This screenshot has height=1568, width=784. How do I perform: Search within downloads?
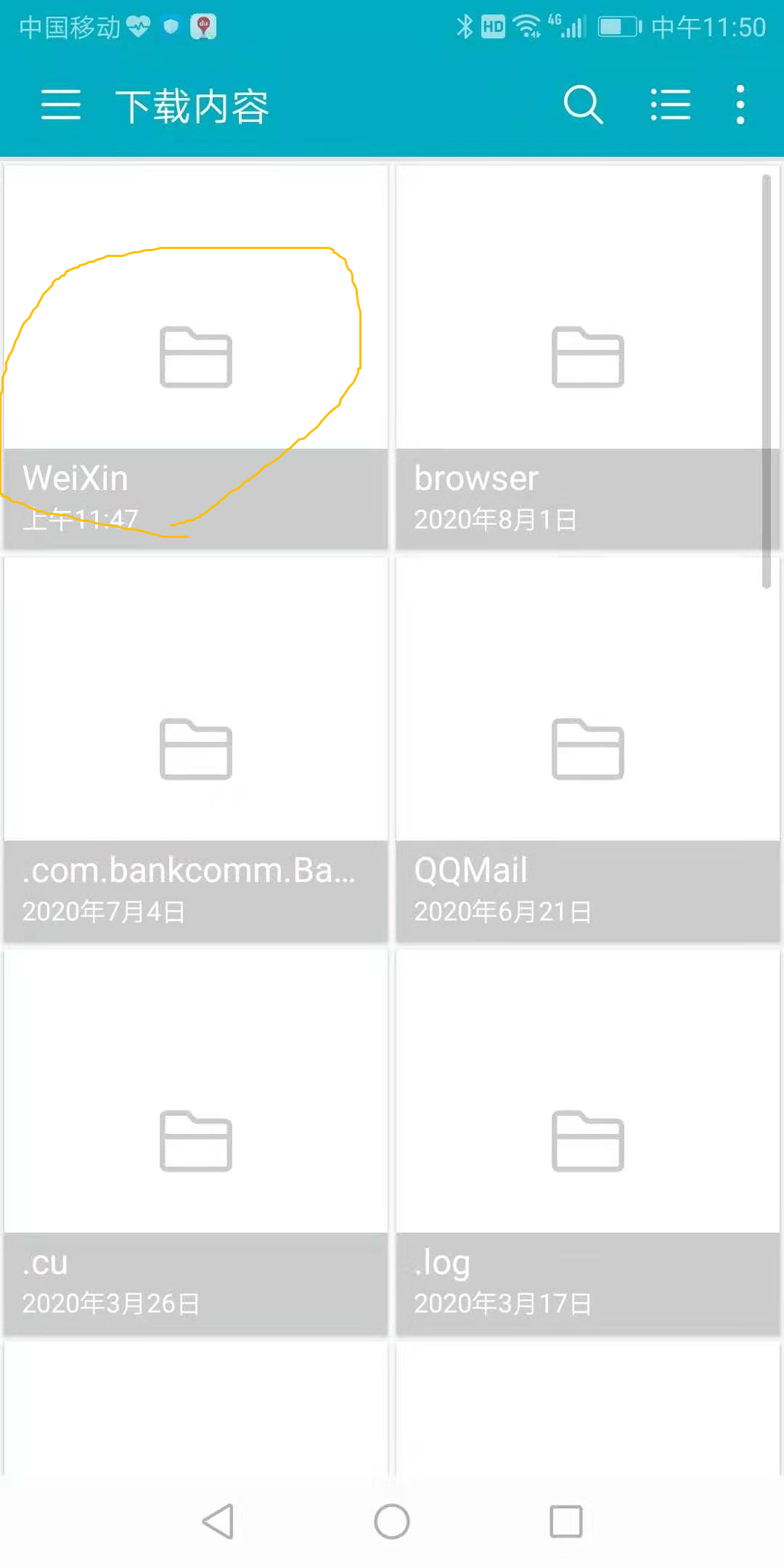tap(583, 105)
